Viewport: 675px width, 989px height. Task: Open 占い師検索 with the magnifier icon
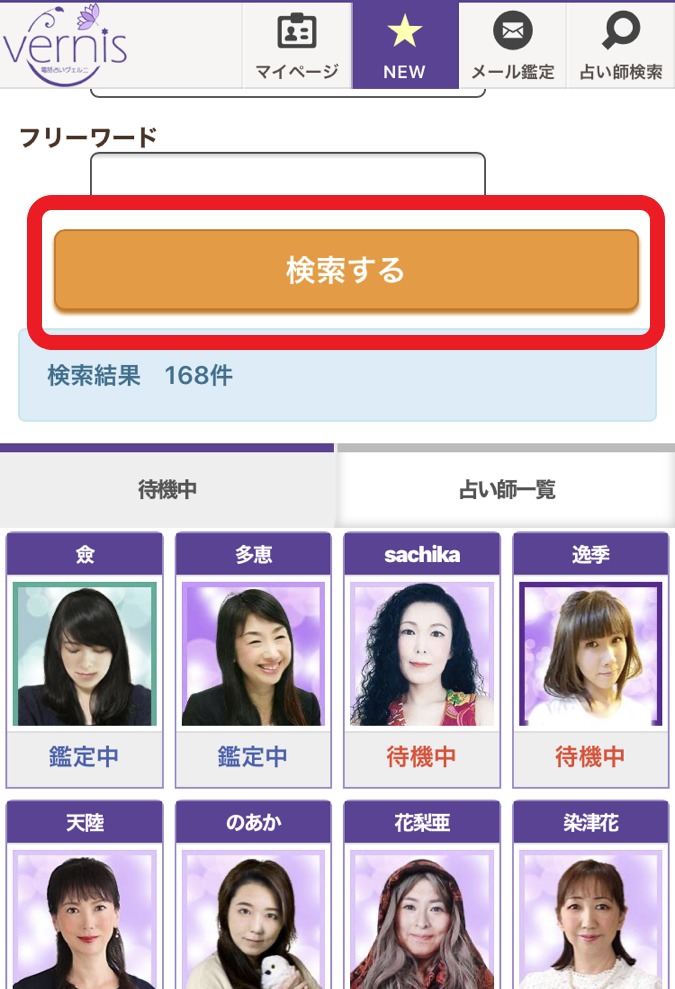pos(620,45)
